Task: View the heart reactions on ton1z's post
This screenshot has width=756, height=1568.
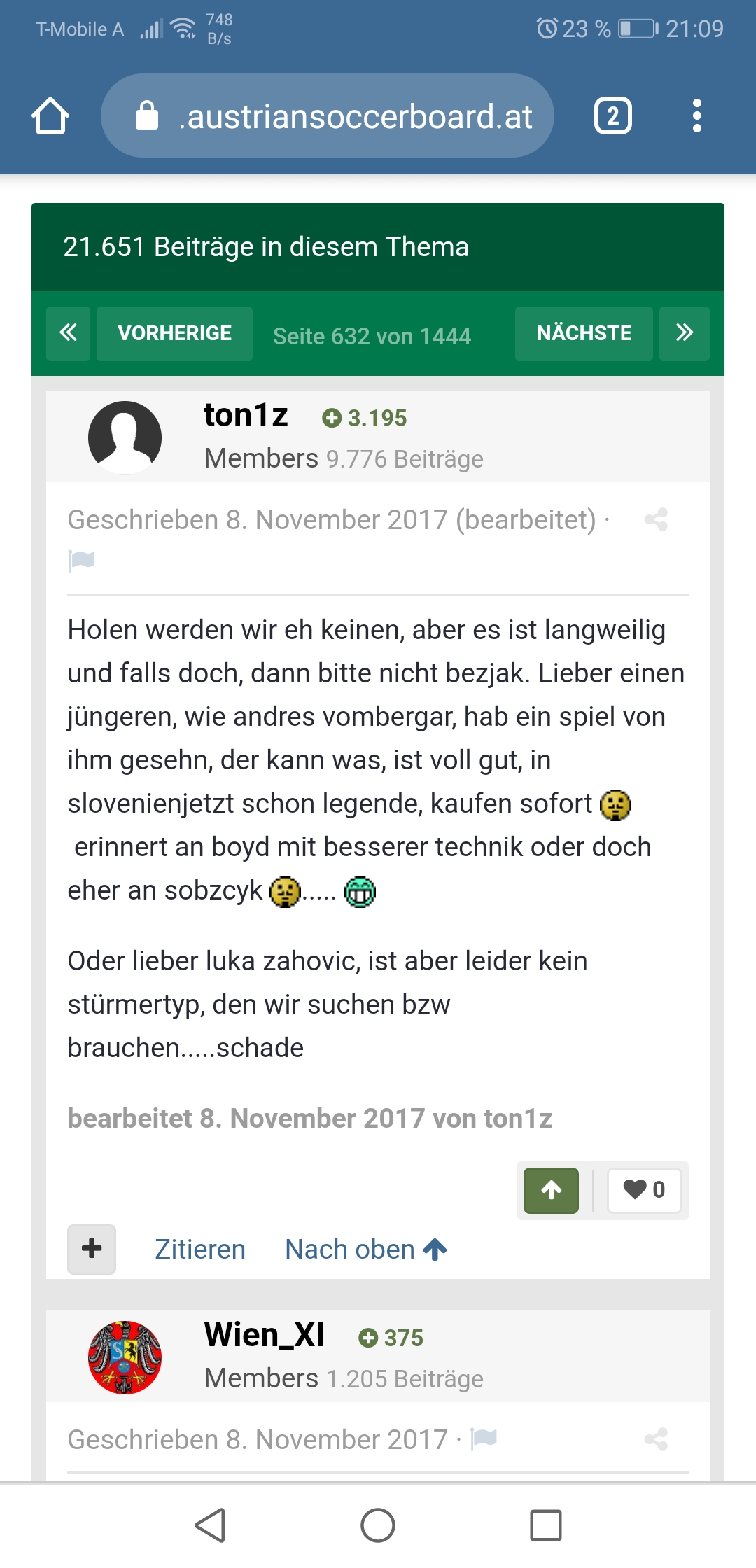Action: point(644,1190)
